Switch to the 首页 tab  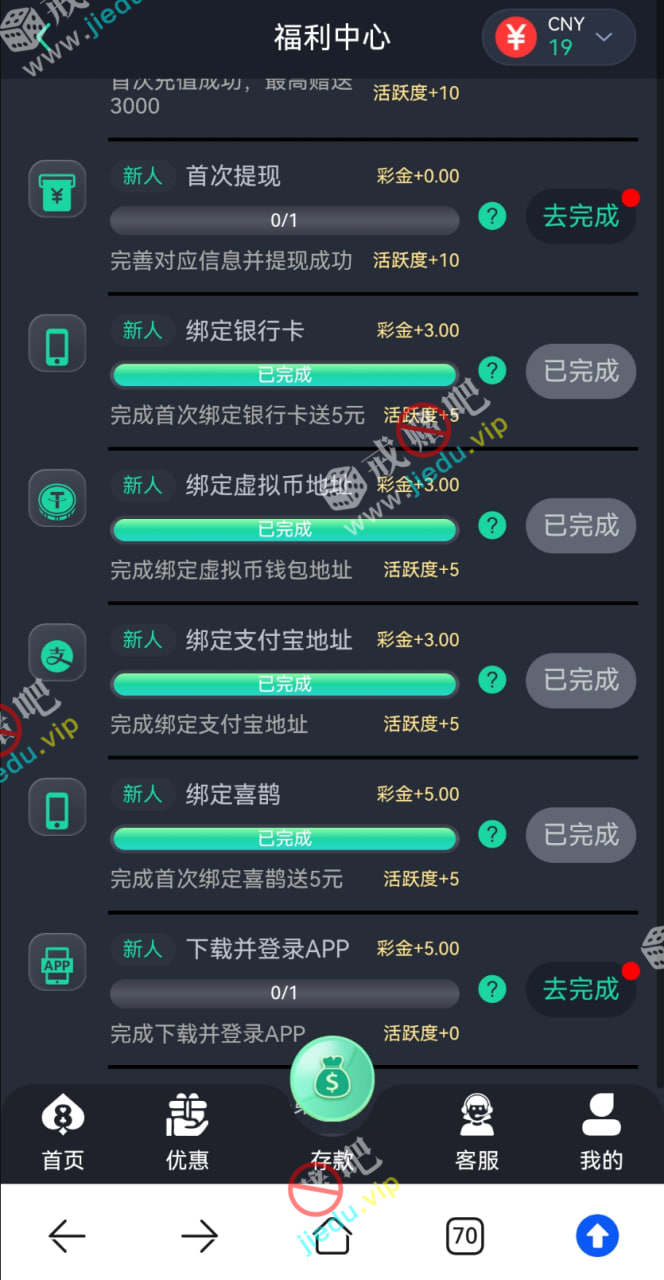tap(63, 1132)
